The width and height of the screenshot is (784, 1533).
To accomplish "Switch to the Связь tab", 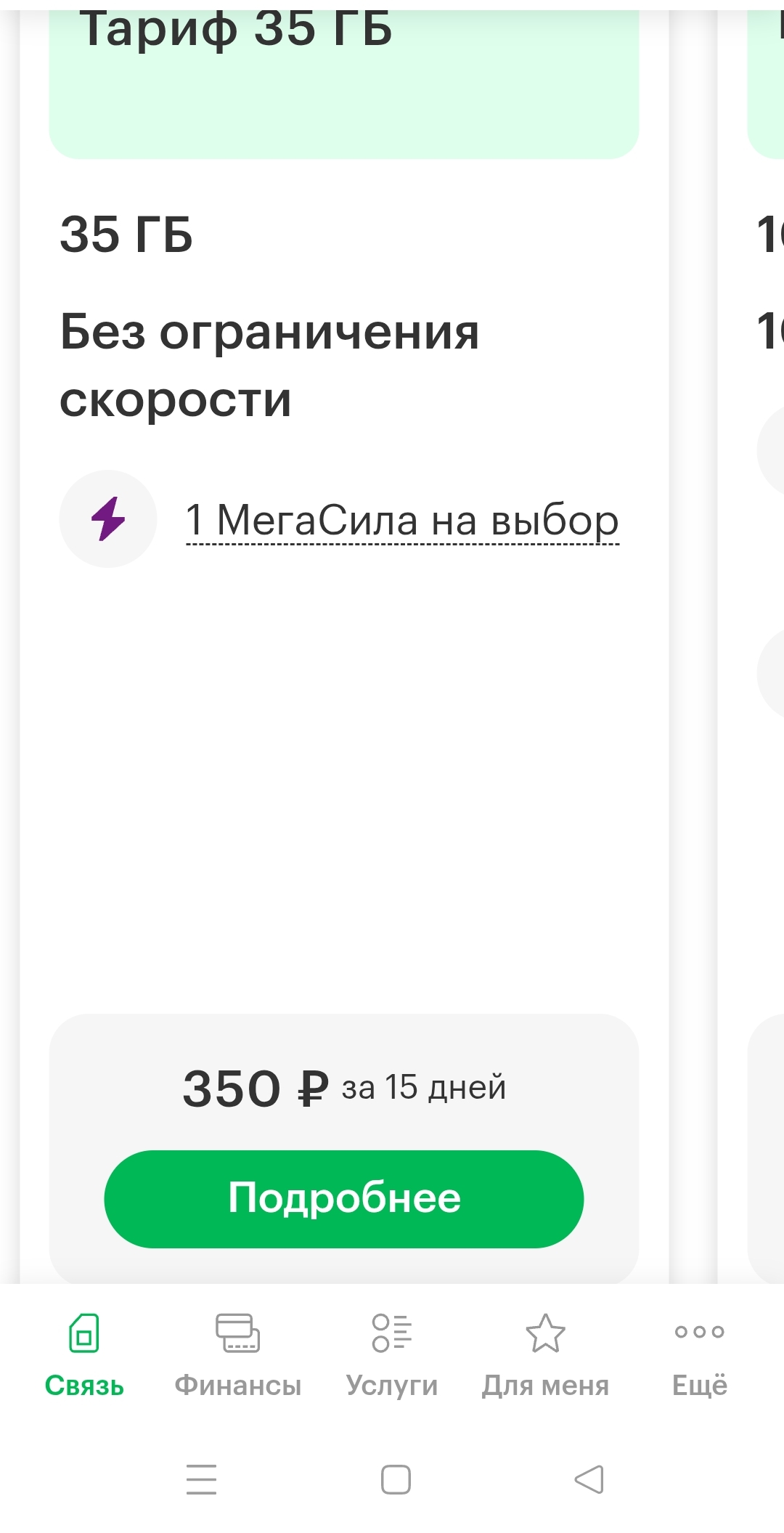I will (x=84, y=1355).
